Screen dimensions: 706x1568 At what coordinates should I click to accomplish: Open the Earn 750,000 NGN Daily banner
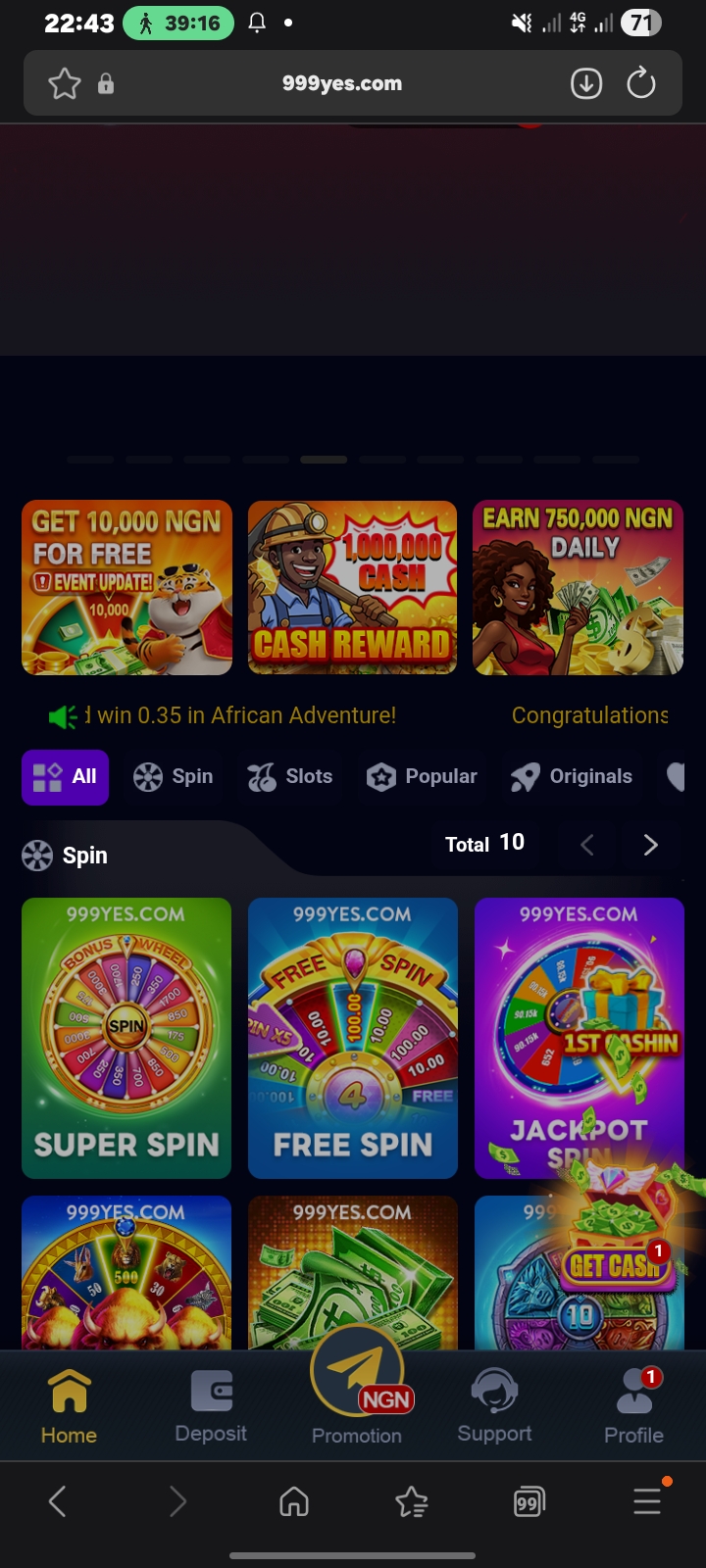(579, 588)
